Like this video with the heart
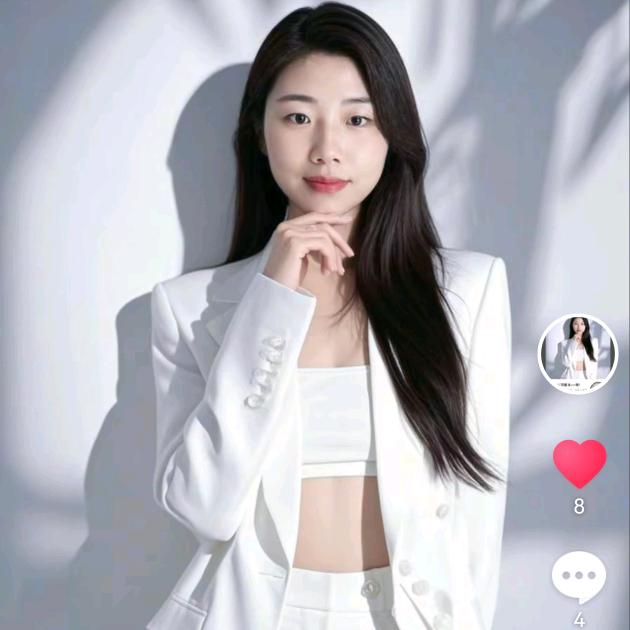 pos(579,463)
